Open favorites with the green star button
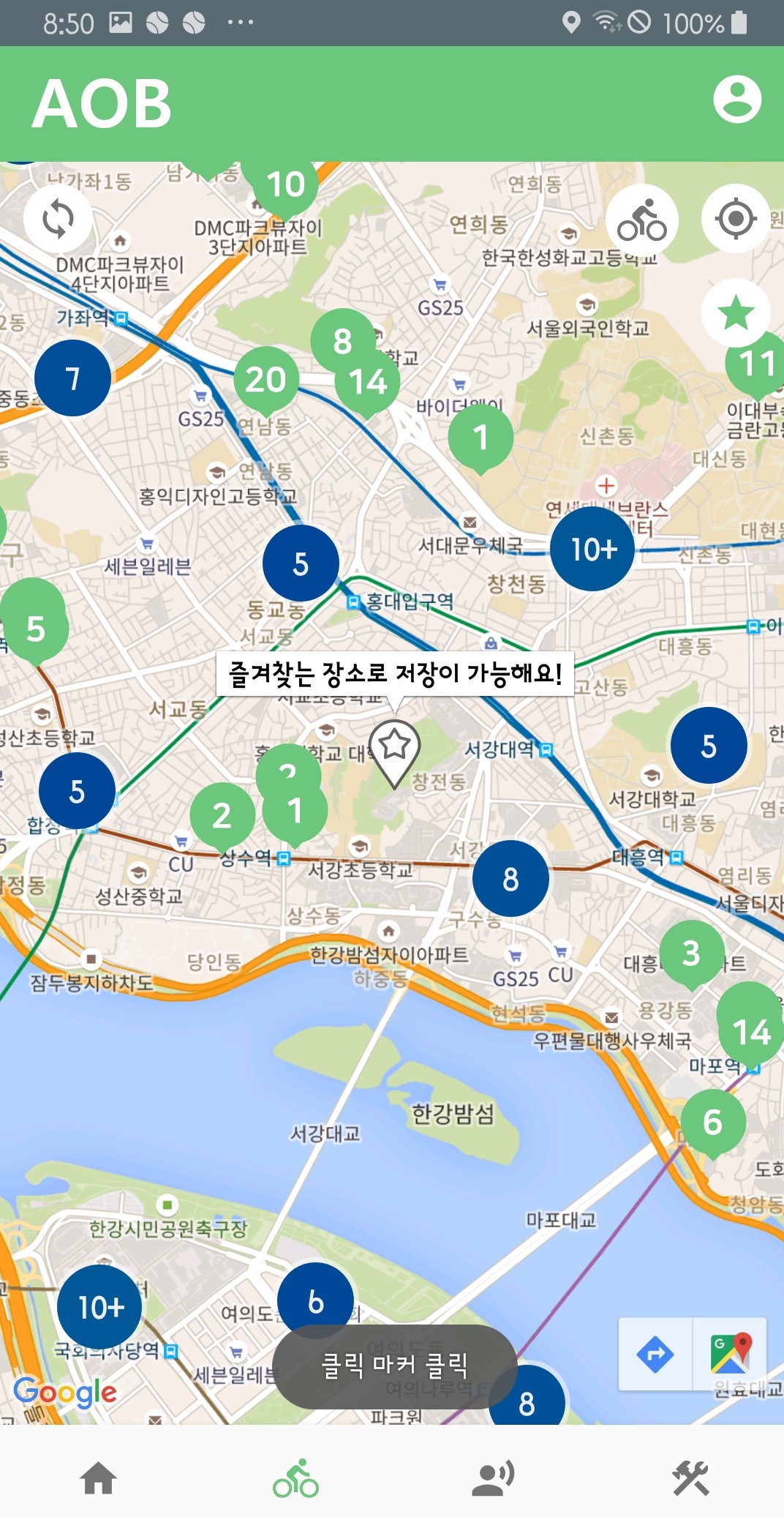The height and width of the screenshot is (1517, 784). pyautogui.click(x=736, y=313)
